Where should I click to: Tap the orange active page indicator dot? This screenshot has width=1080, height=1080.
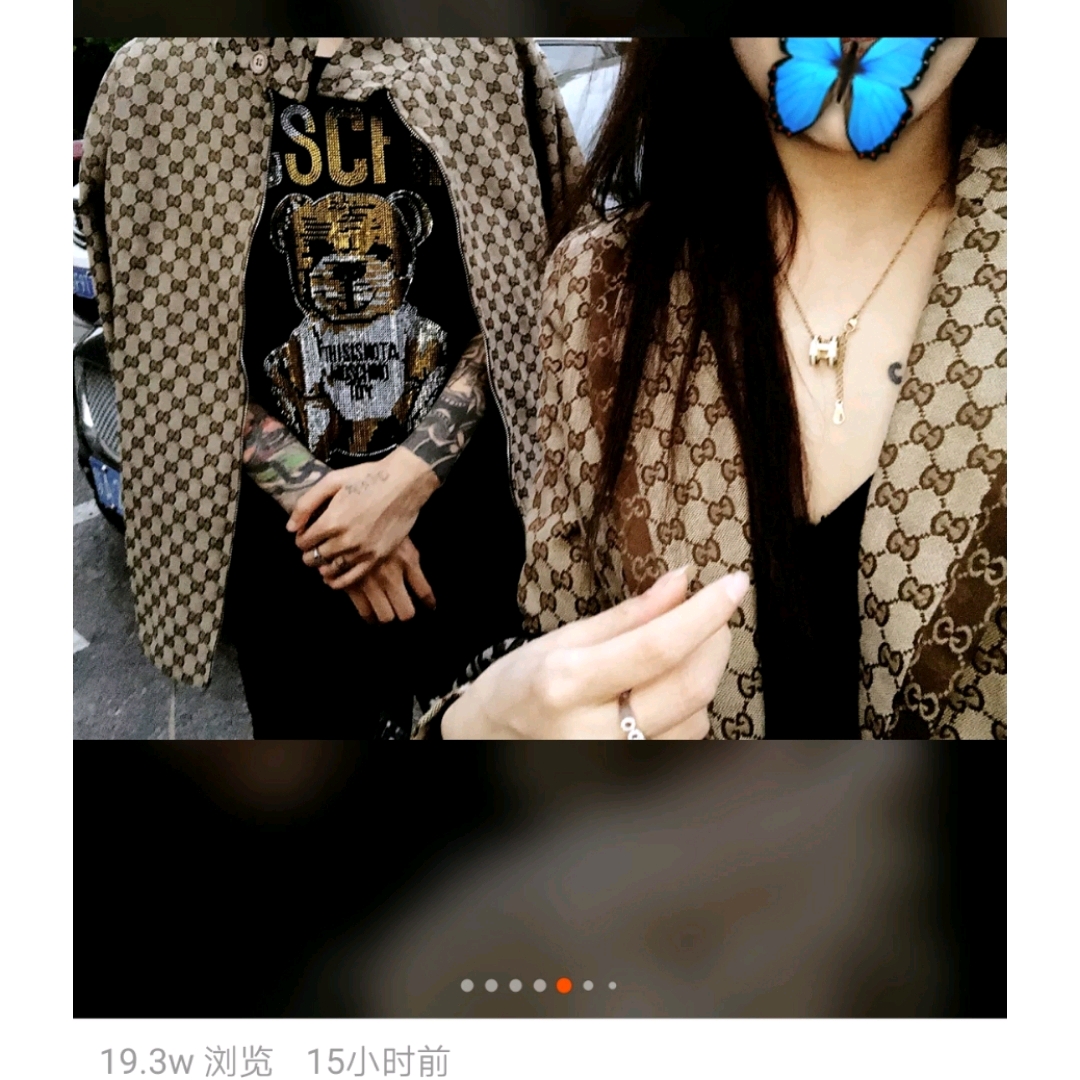point(564,985)
